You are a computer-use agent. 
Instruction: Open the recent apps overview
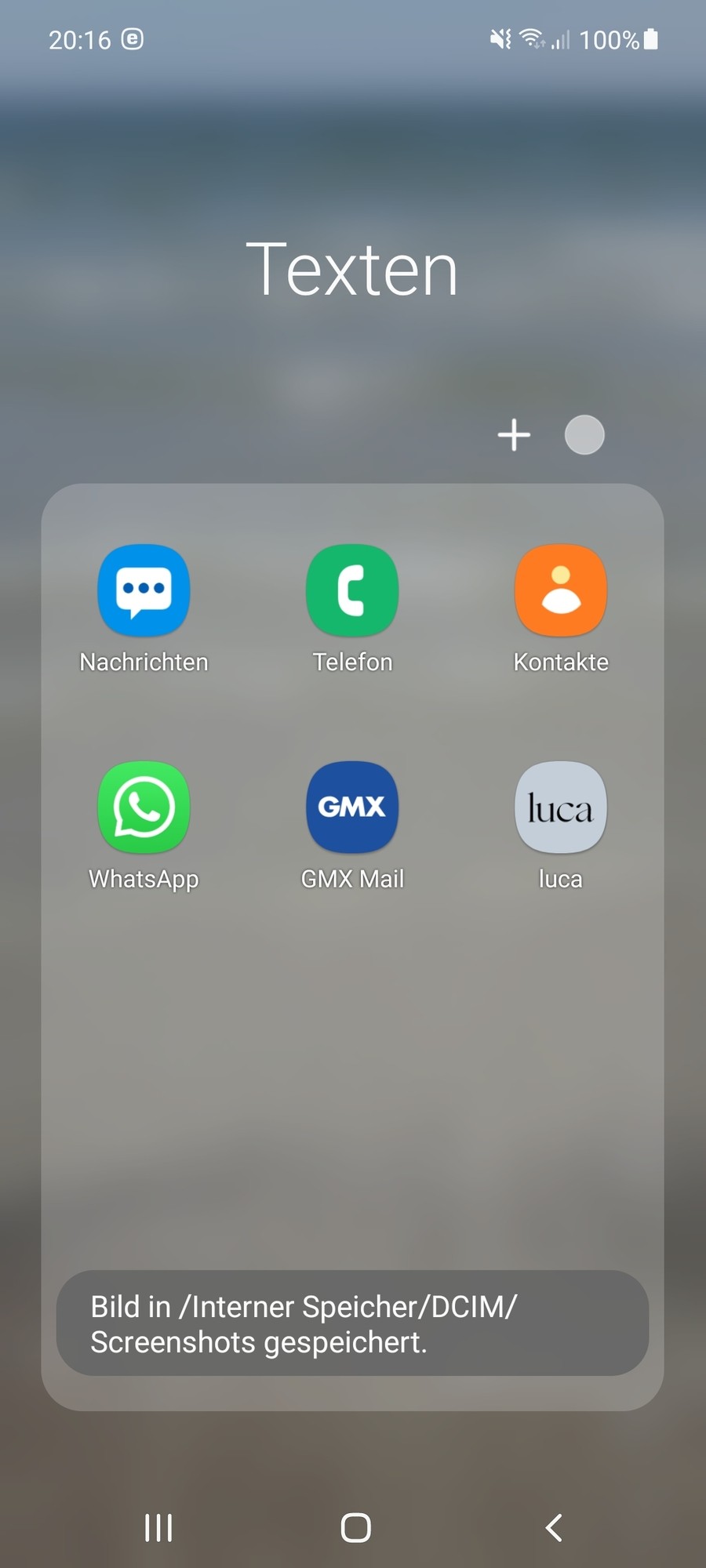[158, 1527]
